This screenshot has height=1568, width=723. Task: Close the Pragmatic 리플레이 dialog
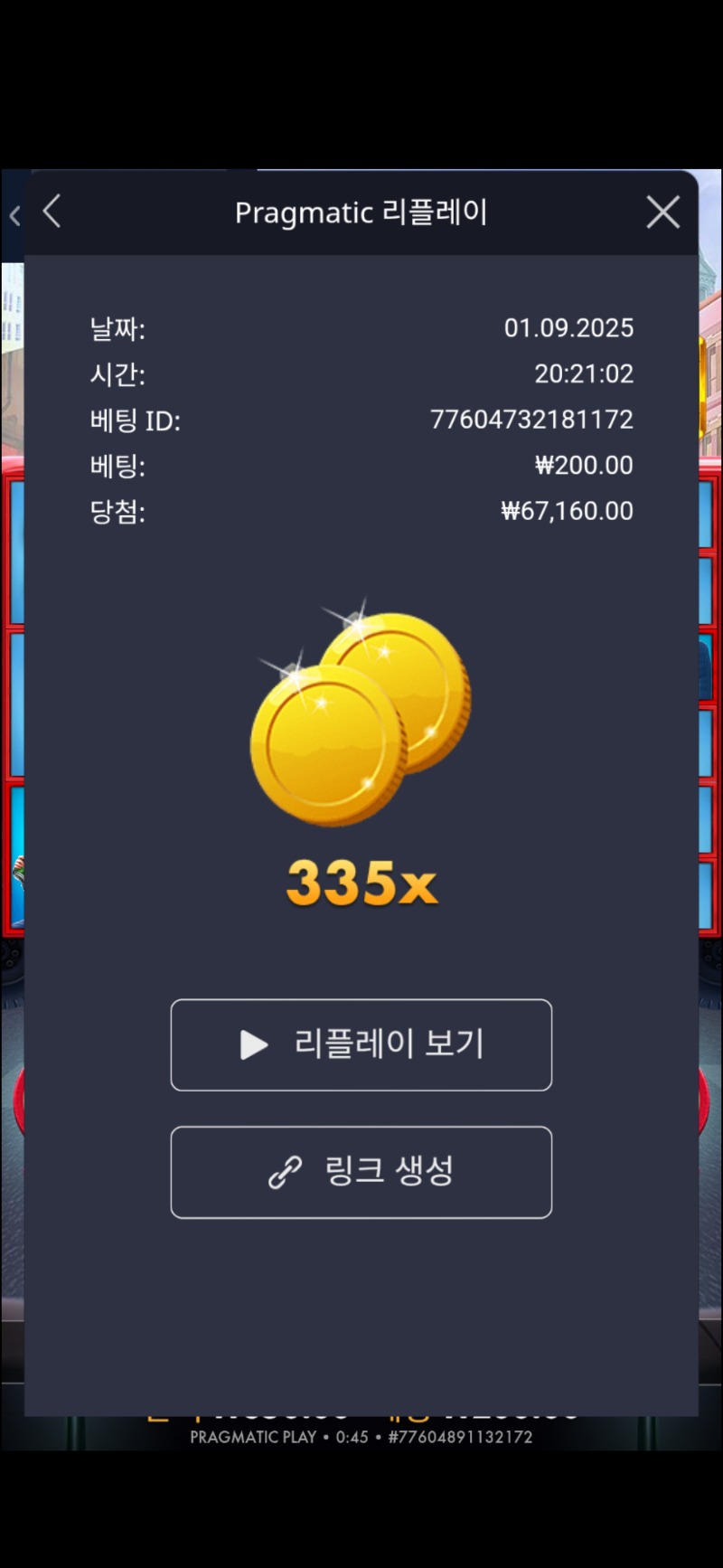662,213
